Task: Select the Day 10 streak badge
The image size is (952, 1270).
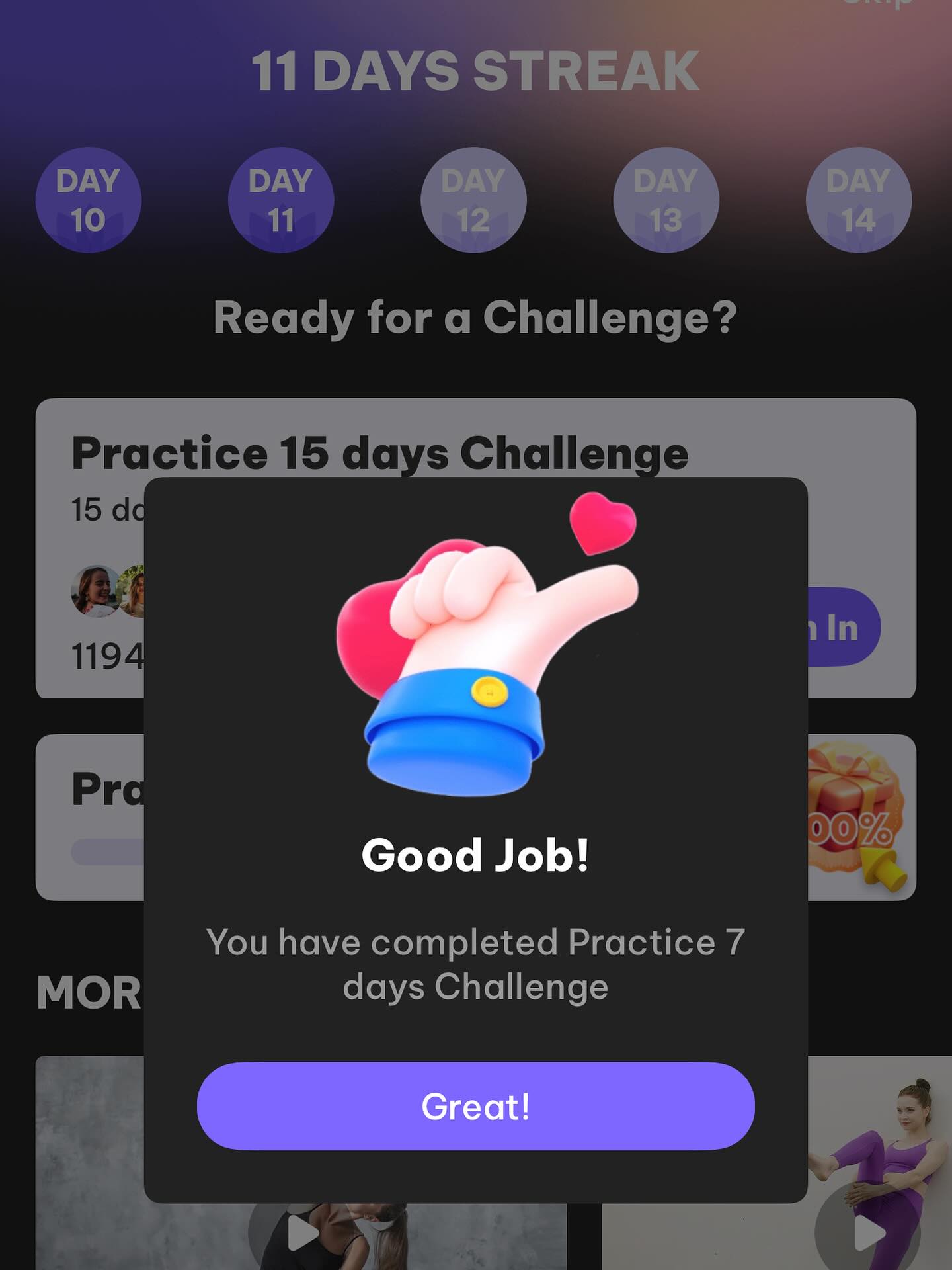Action: point(89,198)
